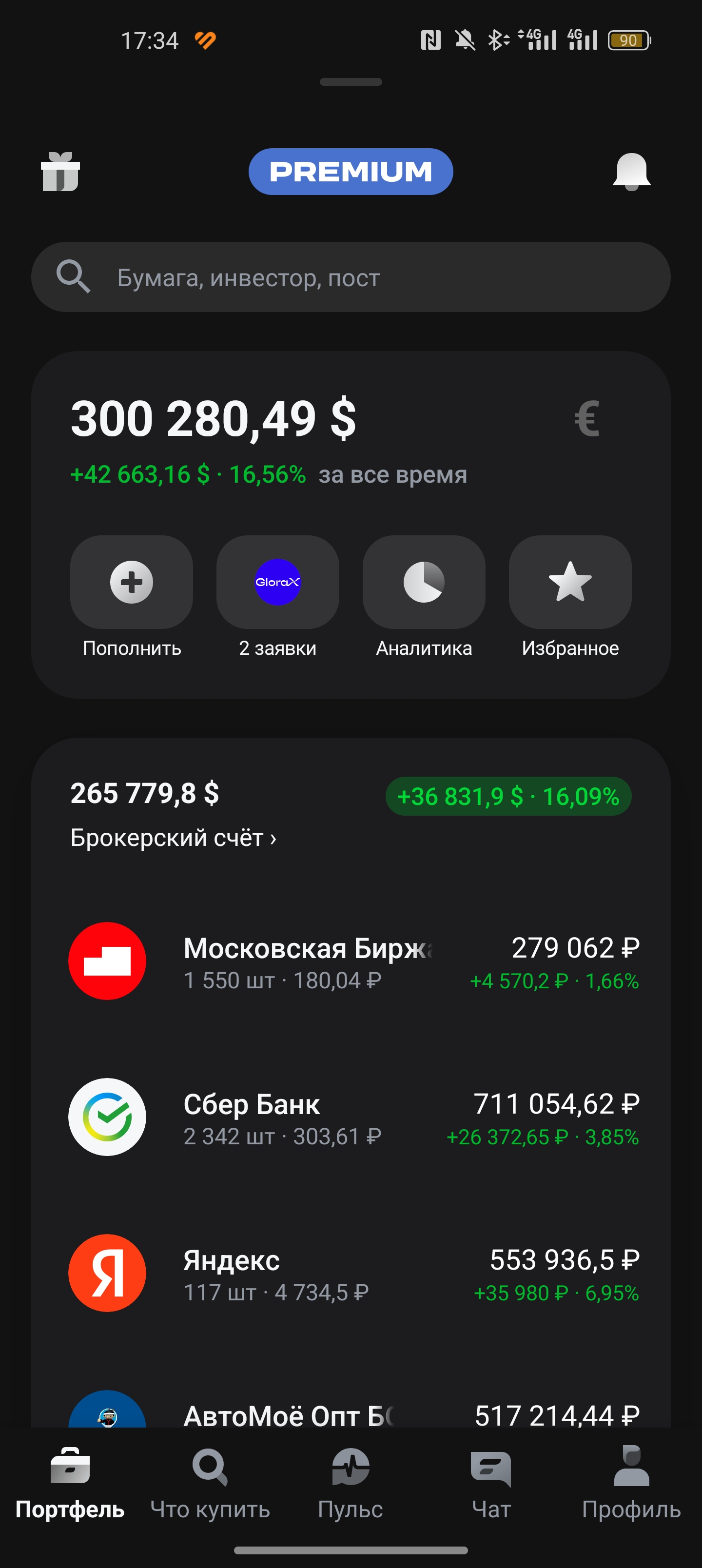This screenshot has height=1568, width=702.
Task: Switch to the Профиль tab
Action: click(x=631, y=1483)
